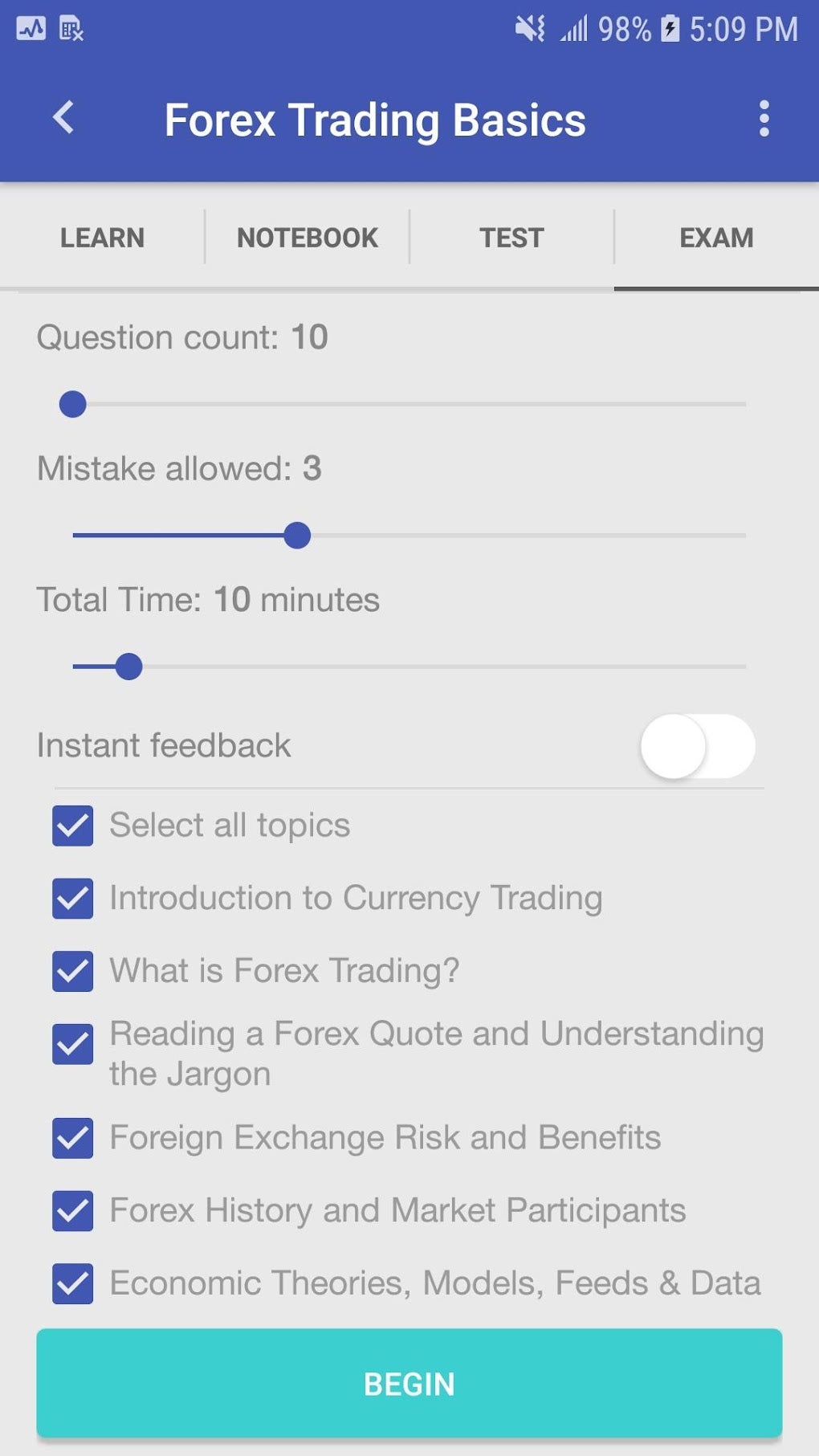Uncheck Forex History and Market Participants
The image size is (819, 1456).
(x=72, y=1210)
